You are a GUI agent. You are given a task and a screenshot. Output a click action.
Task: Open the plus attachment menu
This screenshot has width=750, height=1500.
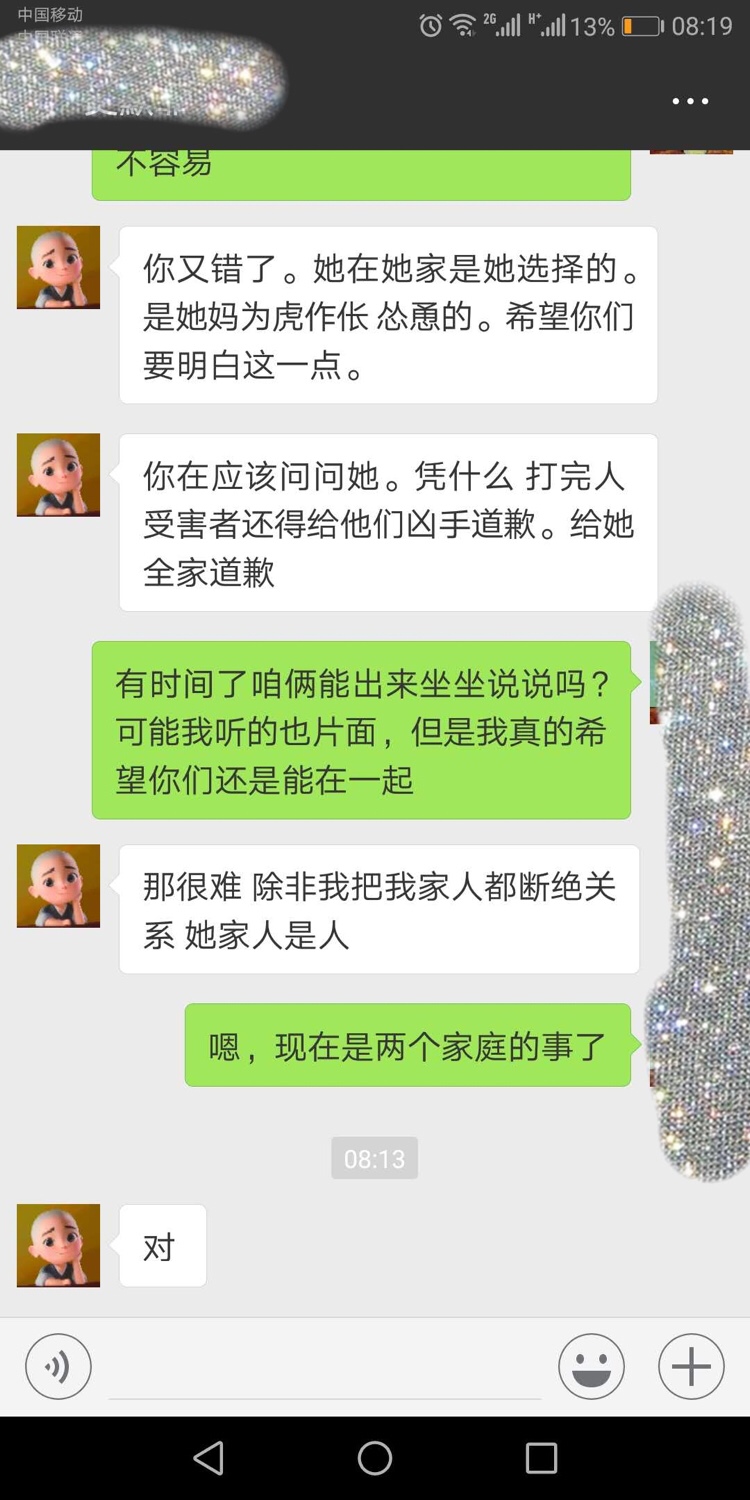coord(691,1366)
